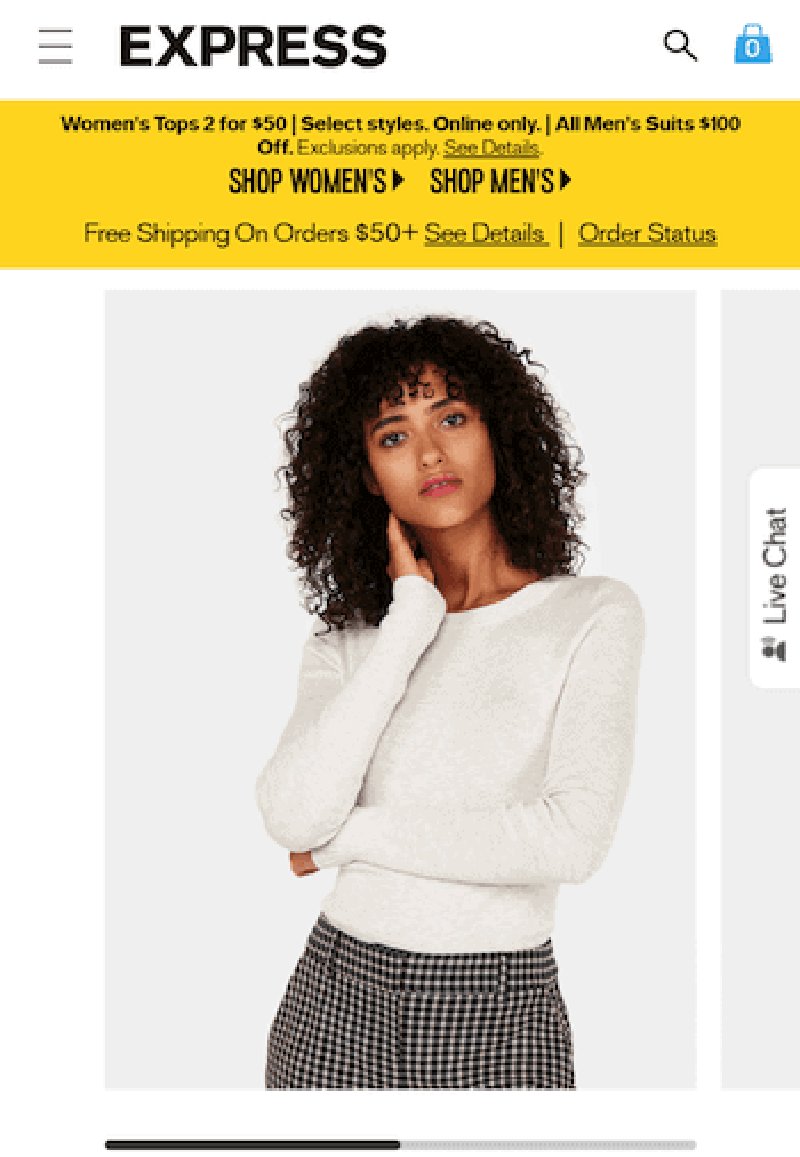
Task: Check Order Status
Action: tap(647, 233)
